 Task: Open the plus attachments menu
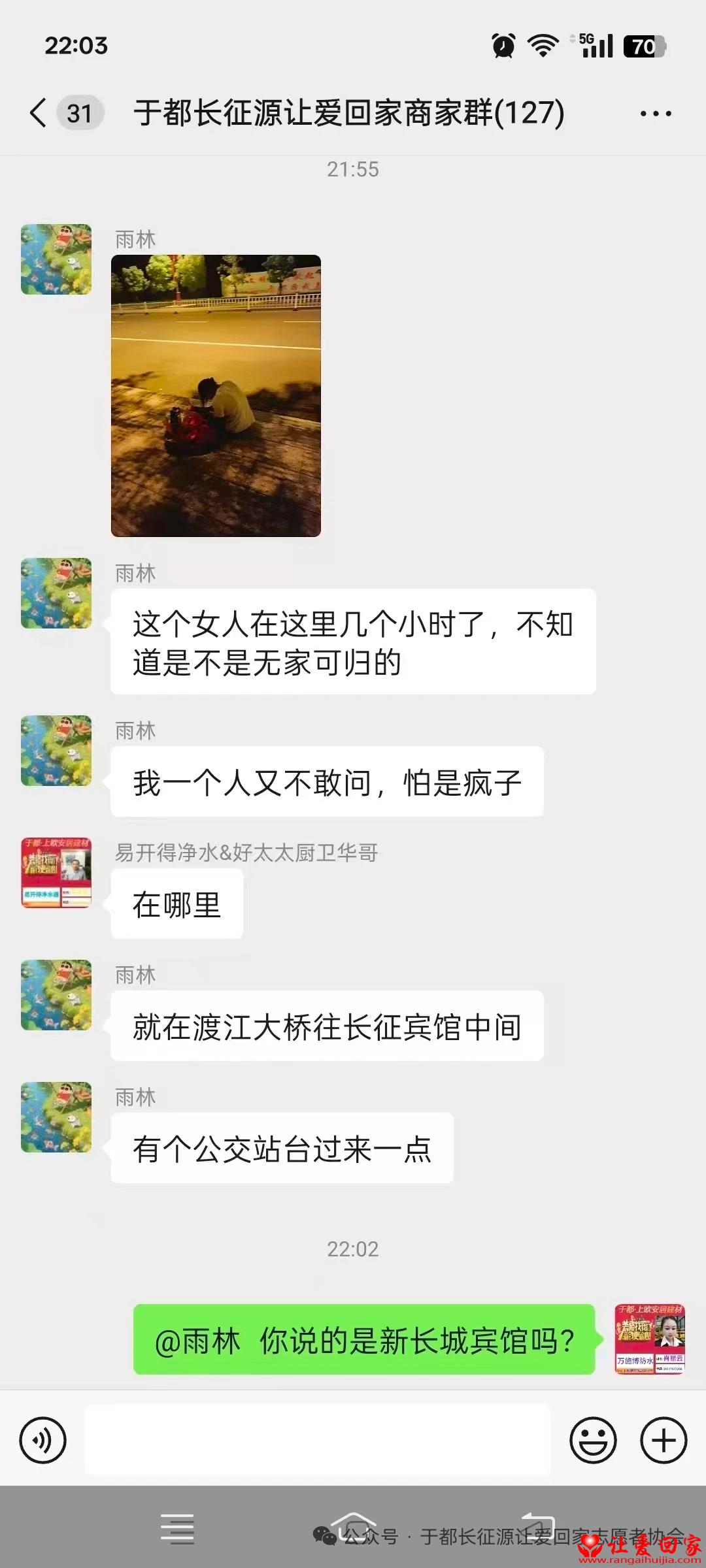(x=664, y=1440)
